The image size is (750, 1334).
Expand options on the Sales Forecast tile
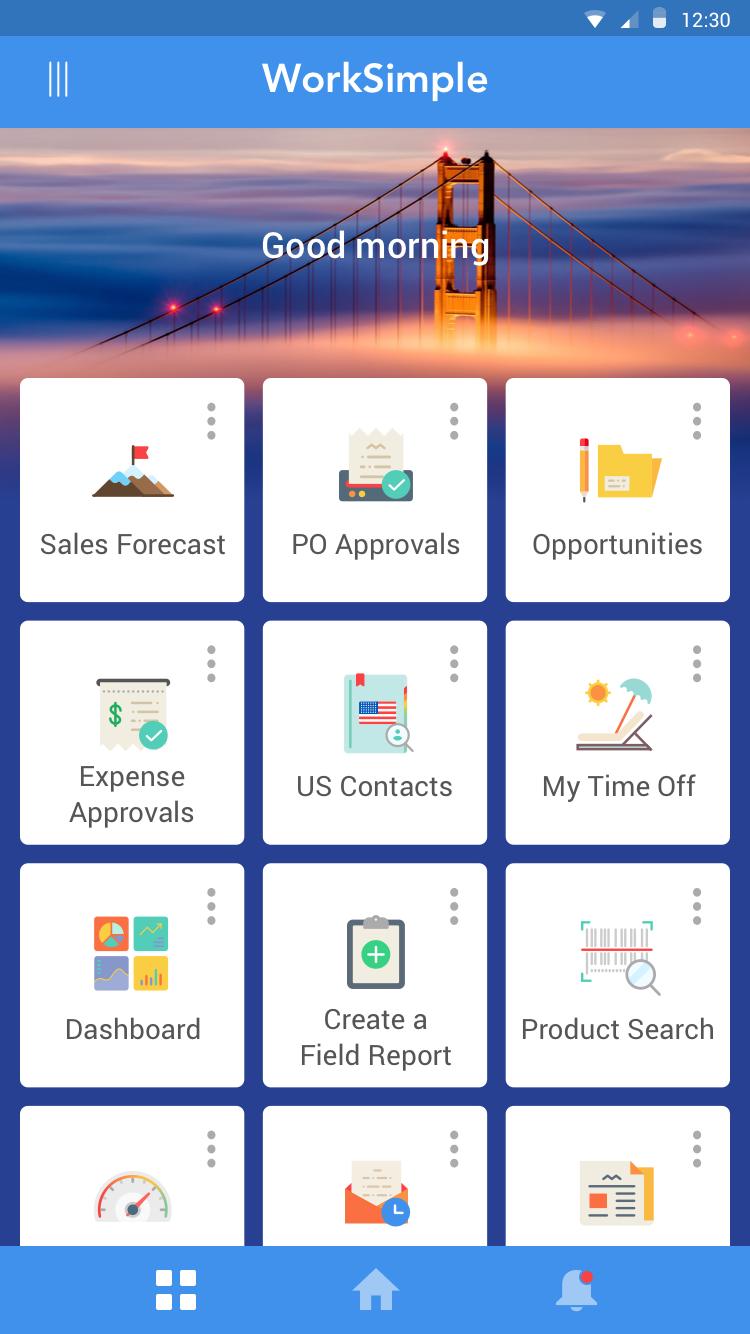pos(211,420)
